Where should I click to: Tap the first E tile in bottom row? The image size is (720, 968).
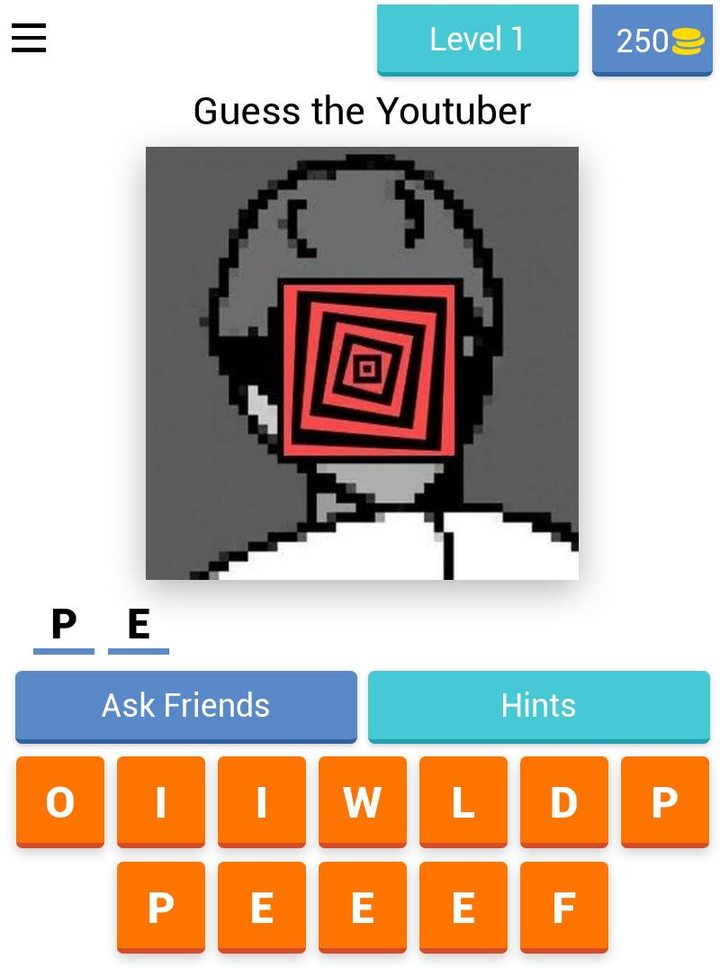[x=261, y=906]
